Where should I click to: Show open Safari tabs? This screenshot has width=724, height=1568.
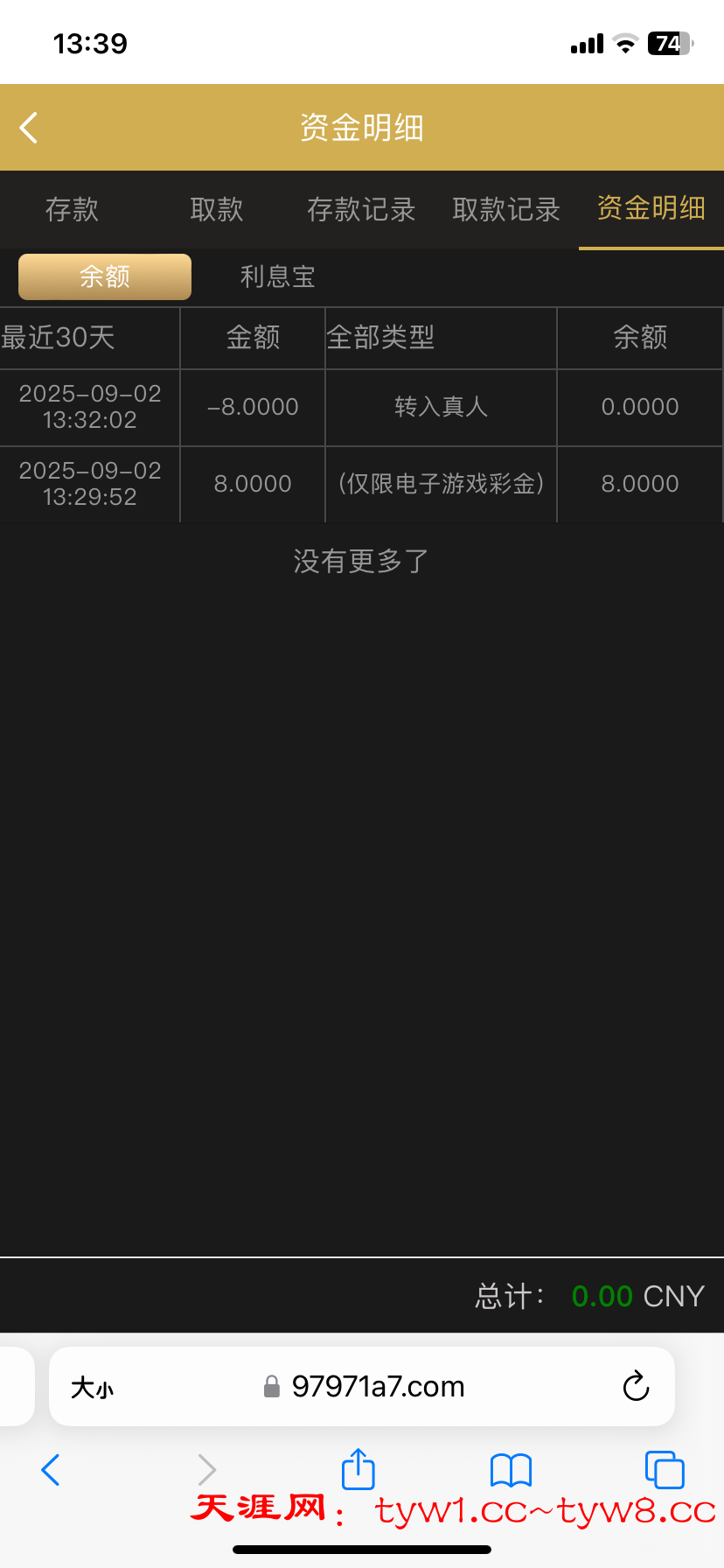(664, 1470)
